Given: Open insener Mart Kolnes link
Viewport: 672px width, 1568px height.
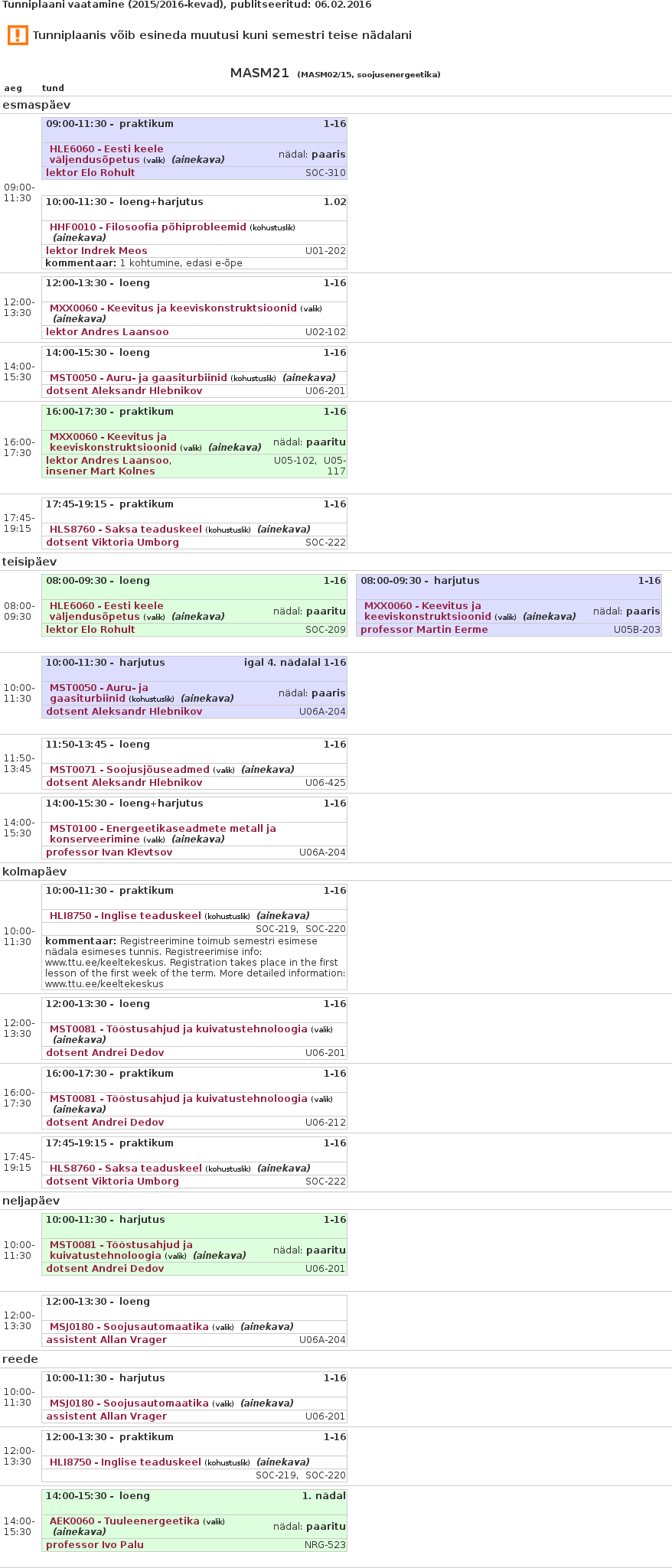Looking at the screenshot, I should 100,471.
